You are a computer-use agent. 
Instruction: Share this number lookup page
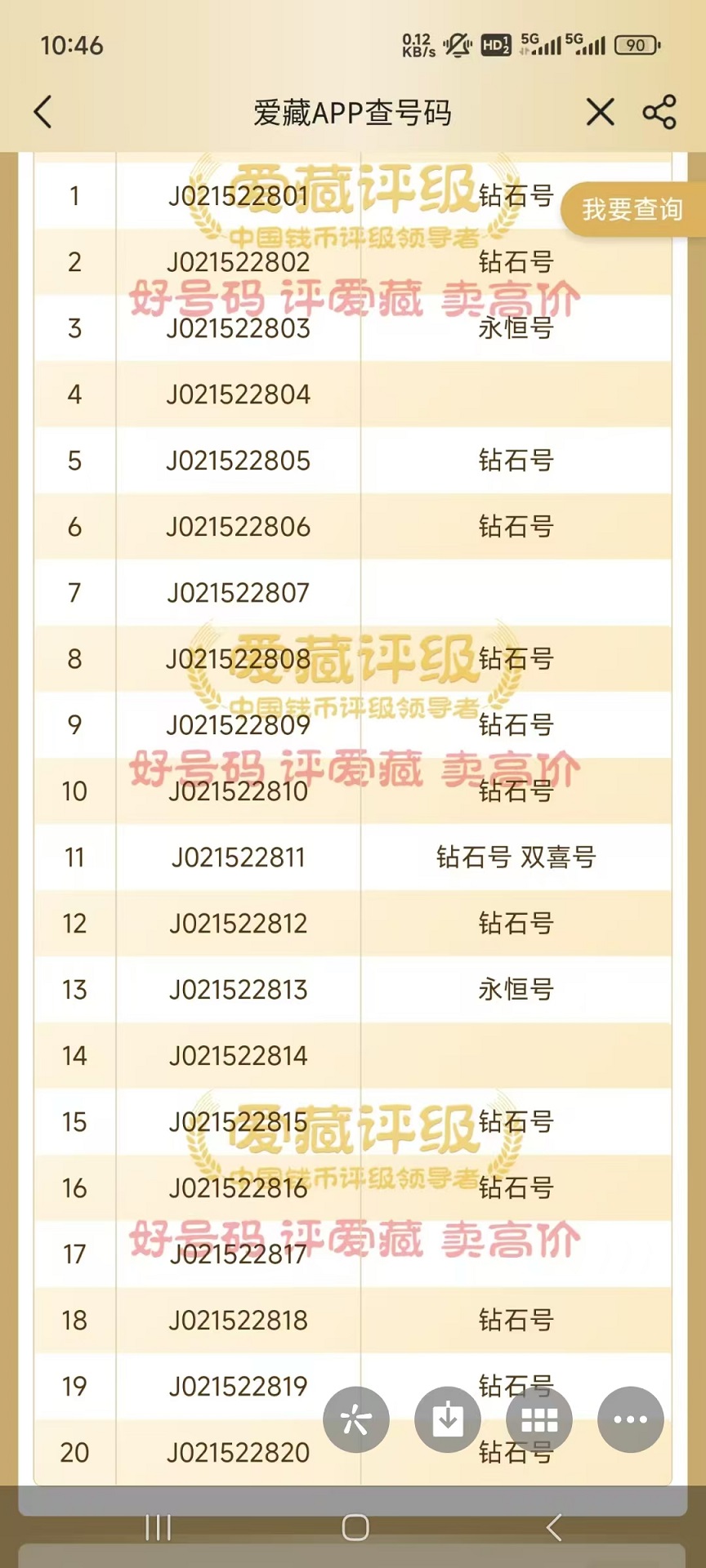659,112
